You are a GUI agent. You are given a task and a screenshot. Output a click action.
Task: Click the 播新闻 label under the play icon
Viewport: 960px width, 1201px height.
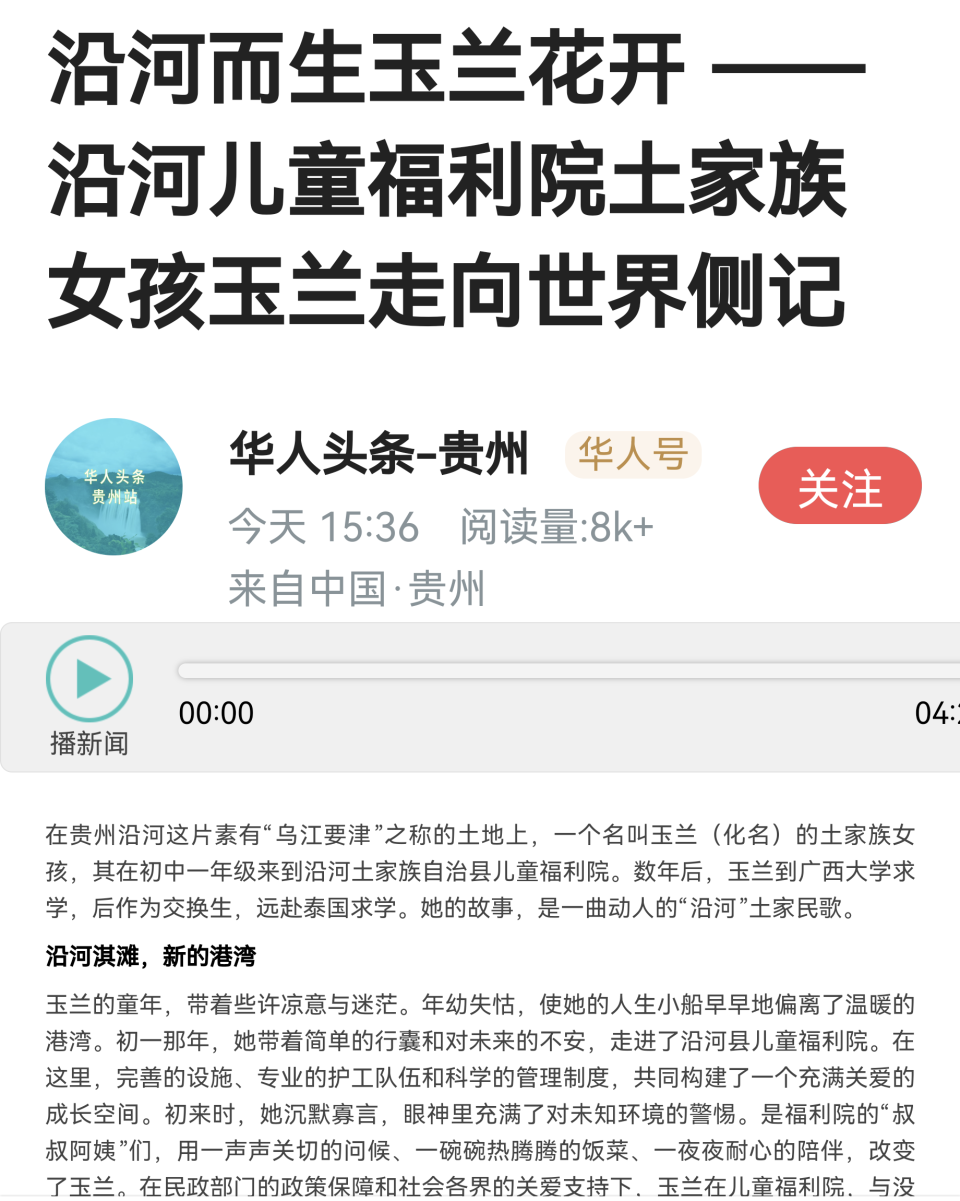tap(89, 742)
